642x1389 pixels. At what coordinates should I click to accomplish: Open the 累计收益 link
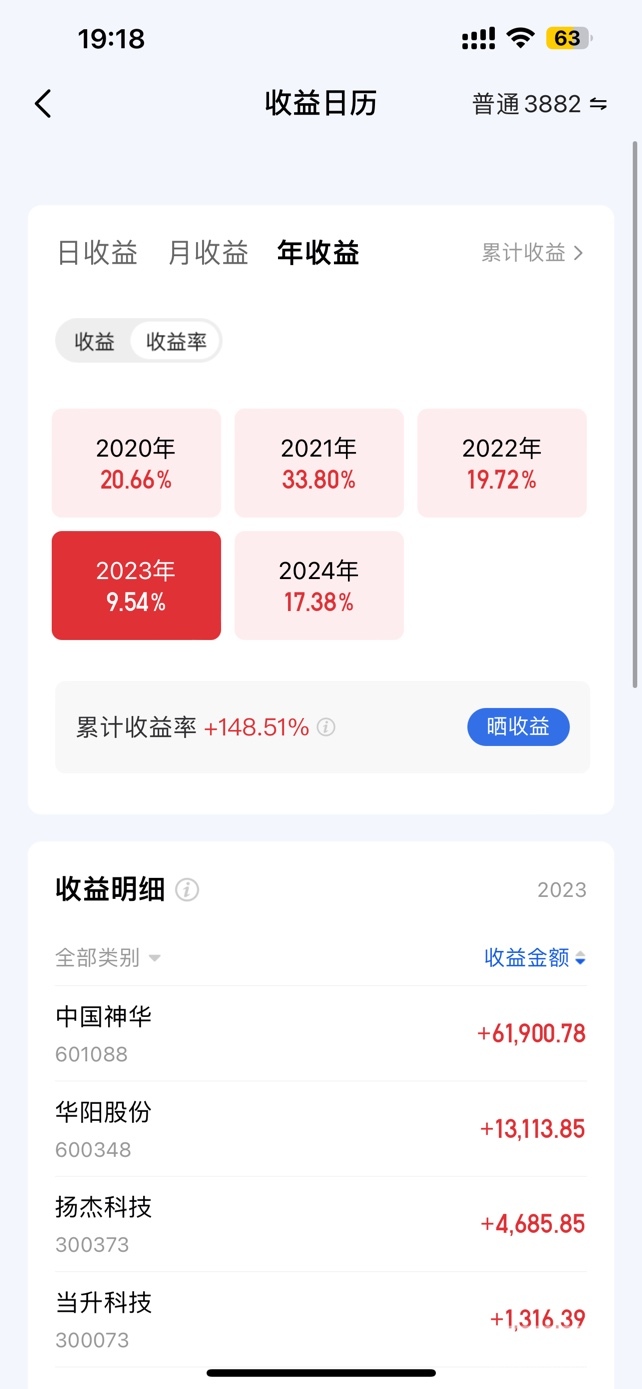tap(532, 253)
